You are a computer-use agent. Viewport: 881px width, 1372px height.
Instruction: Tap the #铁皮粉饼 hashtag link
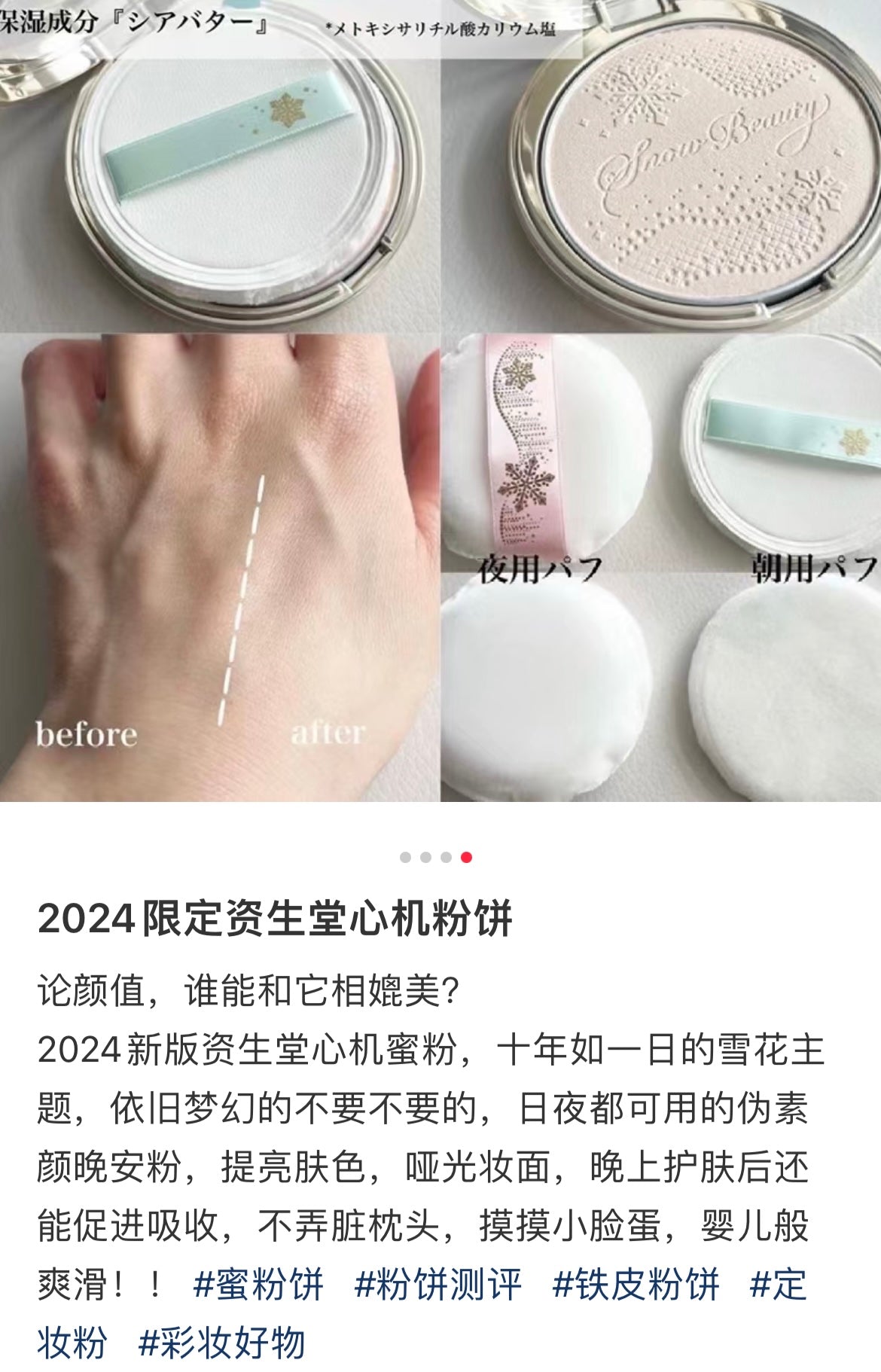coord(636,1285)
